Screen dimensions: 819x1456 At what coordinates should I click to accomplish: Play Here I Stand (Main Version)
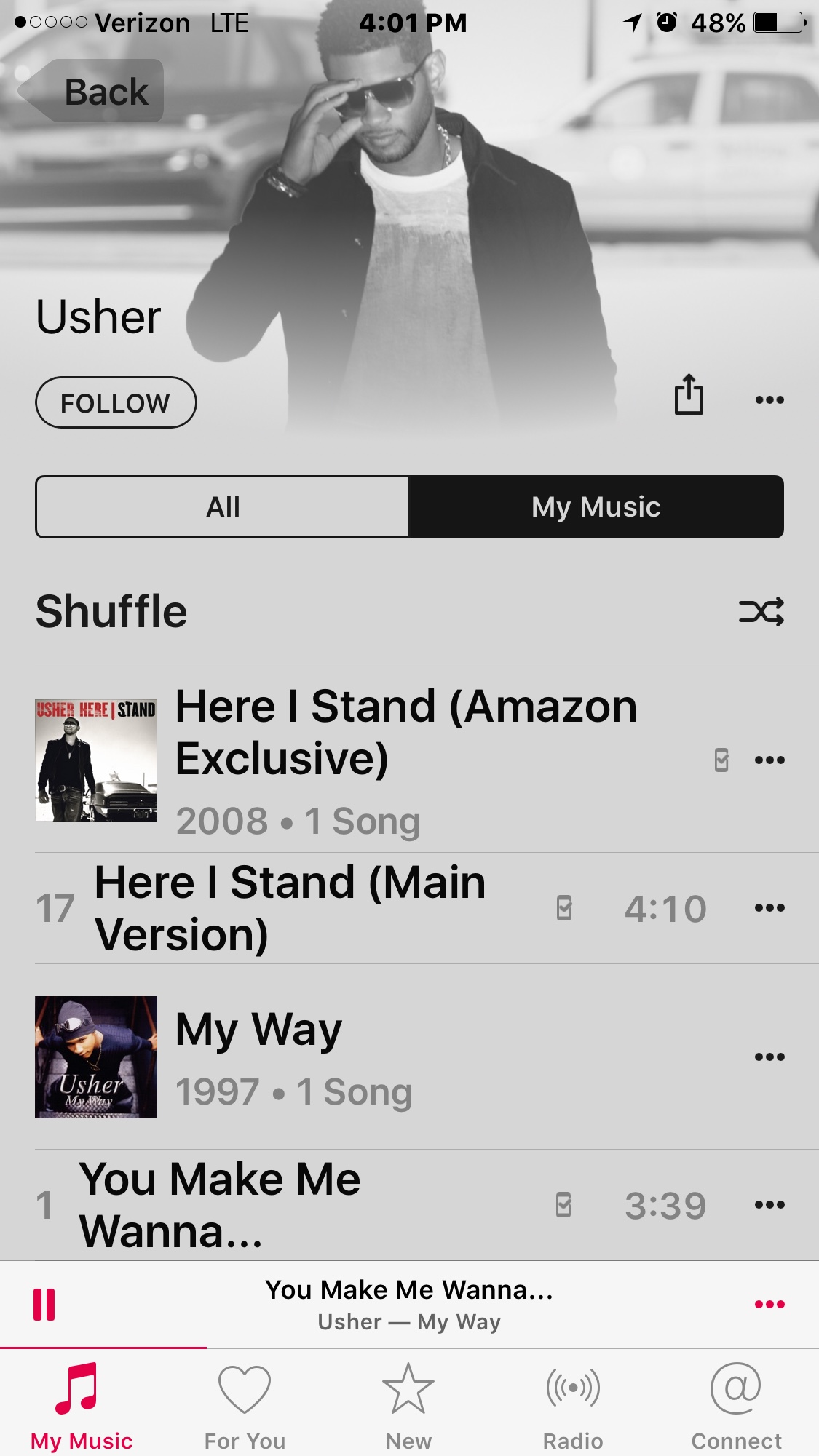click(x=291, y=908)
